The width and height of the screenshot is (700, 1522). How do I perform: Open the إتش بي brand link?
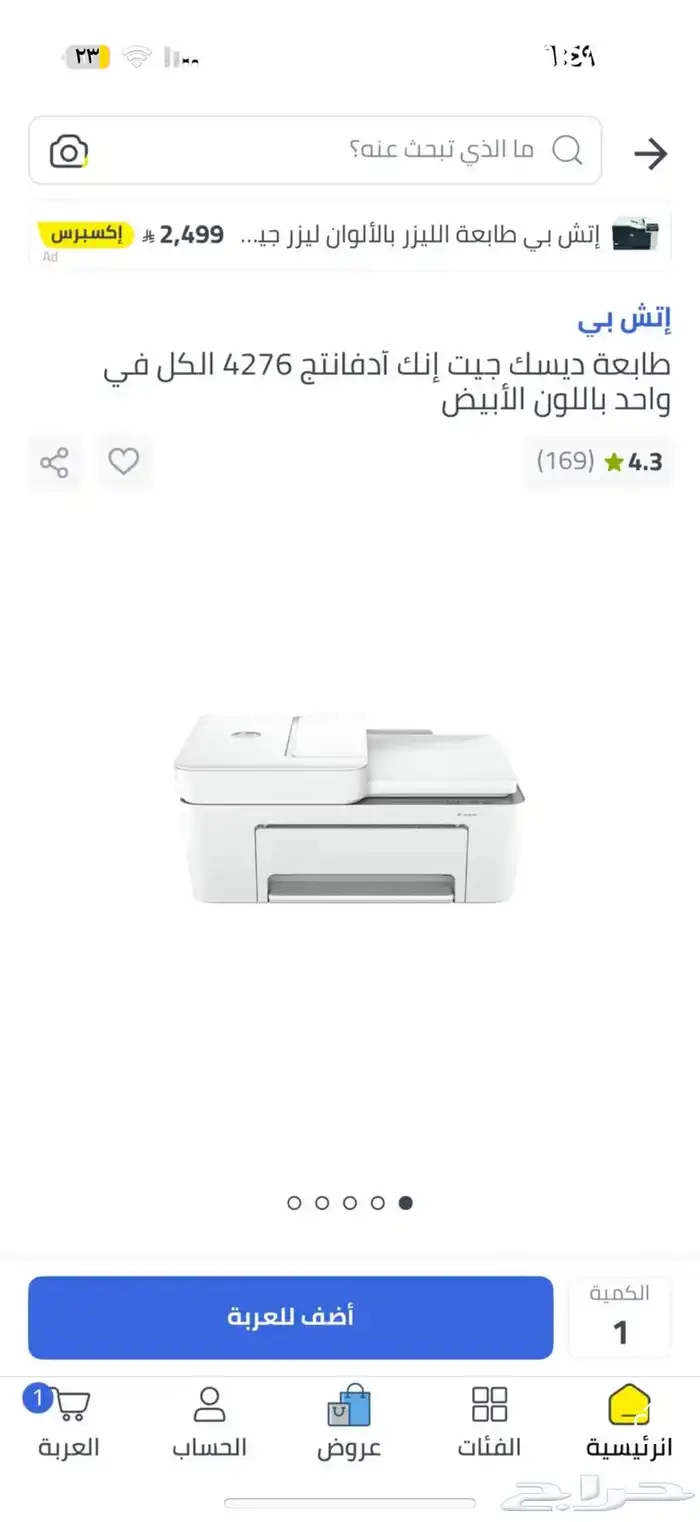[624, 320]
